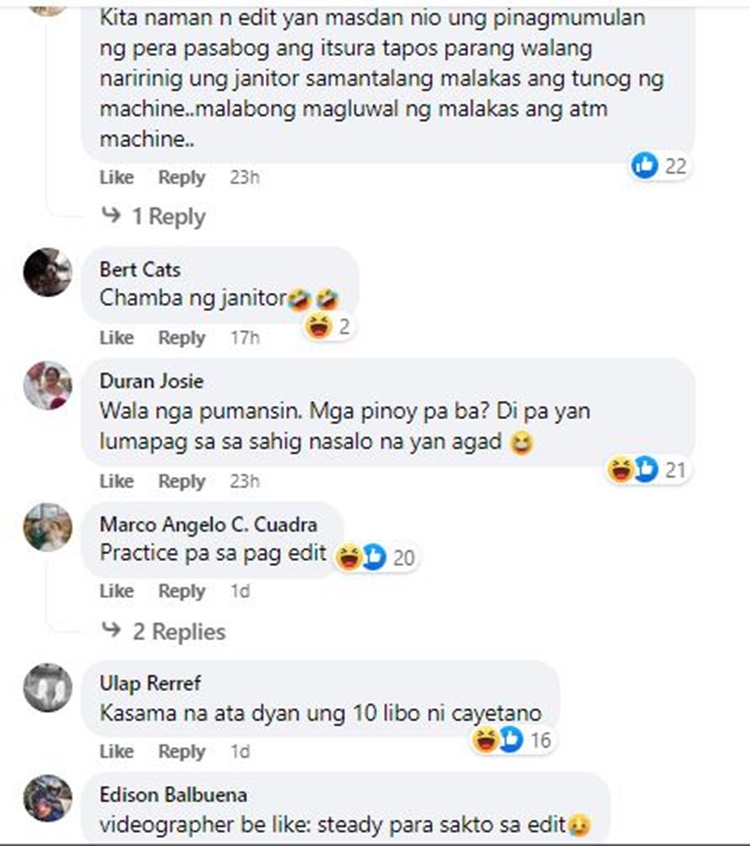Reply to Marco Angelo C. Cuadra's comment
Screen dimensions: 750x846
click(181, 591)
